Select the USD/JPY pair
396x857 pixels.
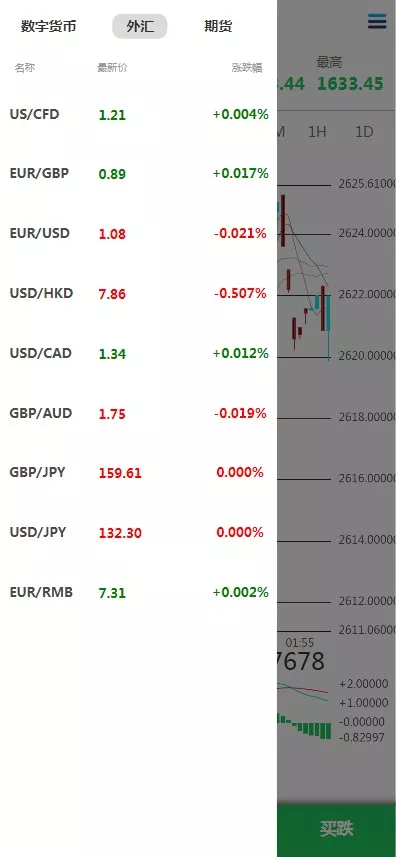tap(139, 532)
